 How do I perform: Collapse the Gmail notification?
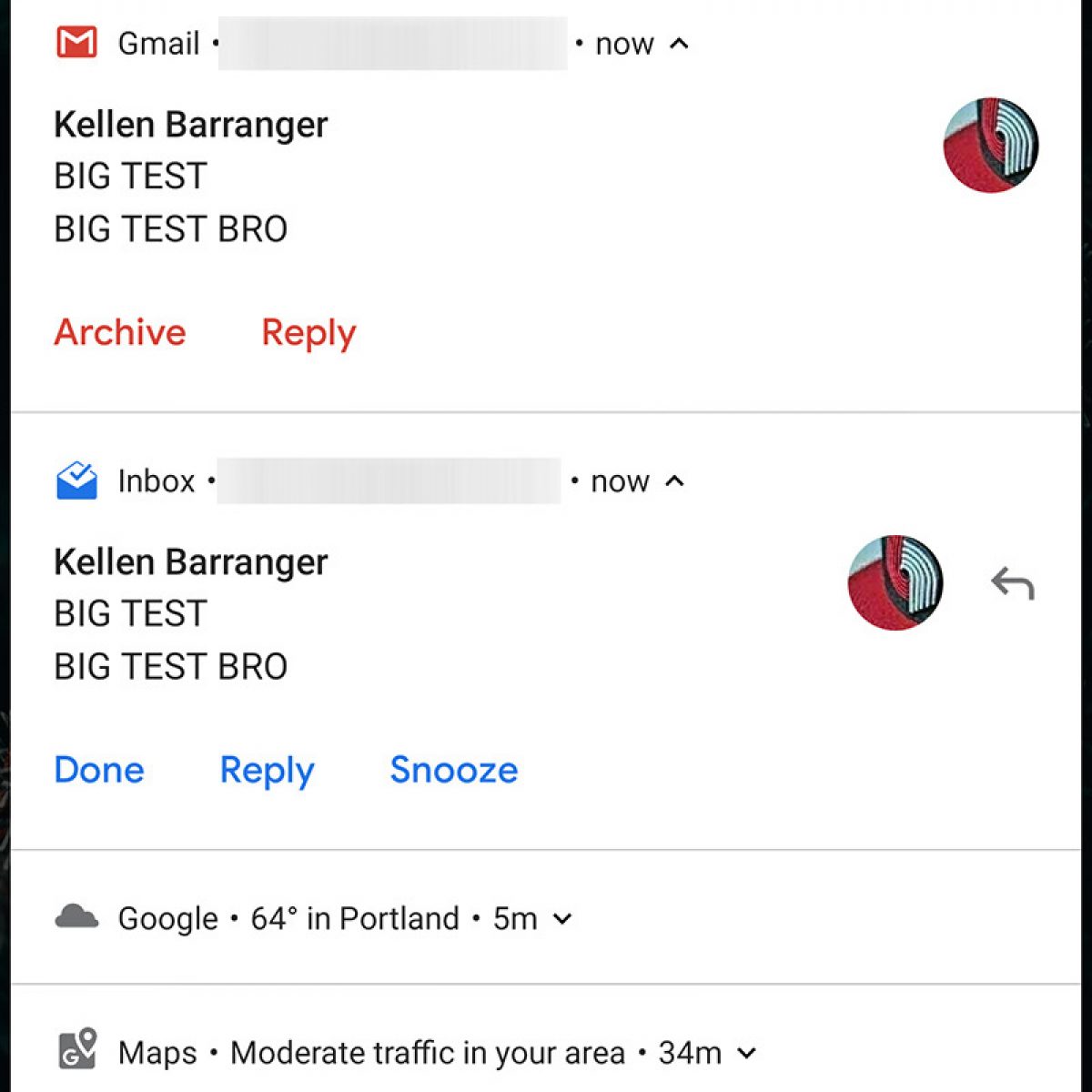coord(679,43)
